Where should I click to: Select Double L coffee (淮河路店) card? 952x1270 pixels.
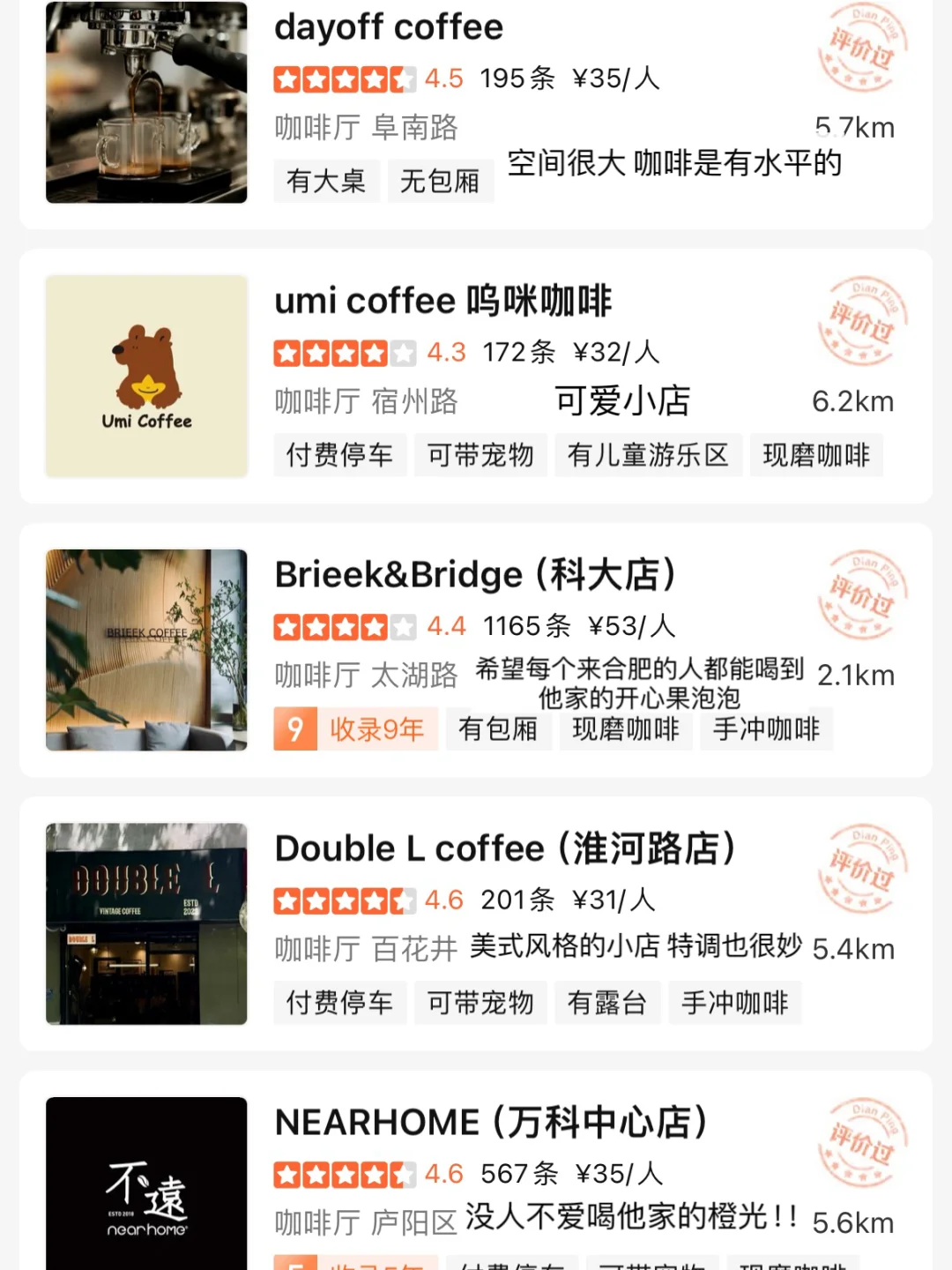pos(504,848)
